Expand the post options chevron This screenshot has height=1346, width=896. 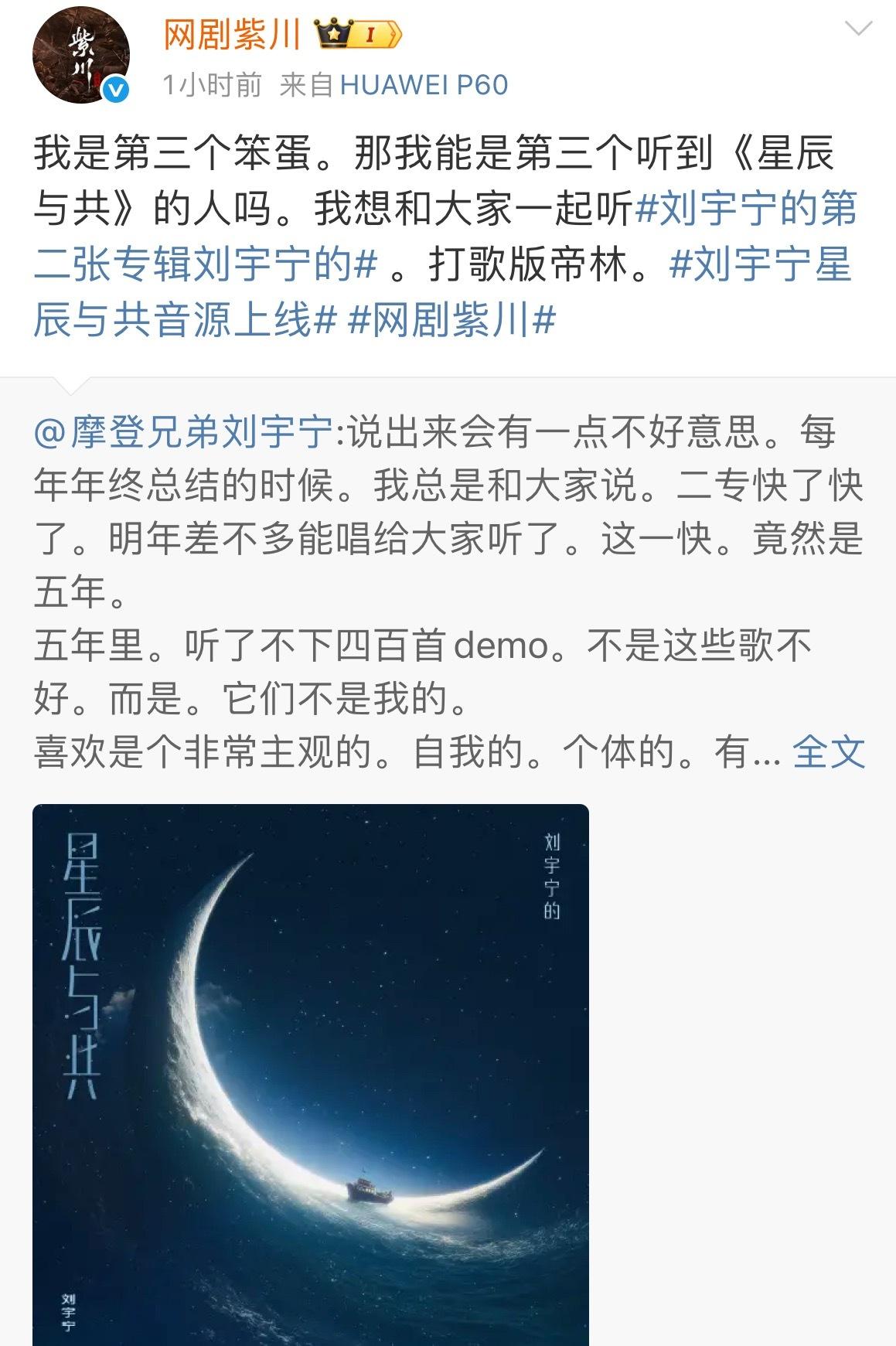point(858,30)
